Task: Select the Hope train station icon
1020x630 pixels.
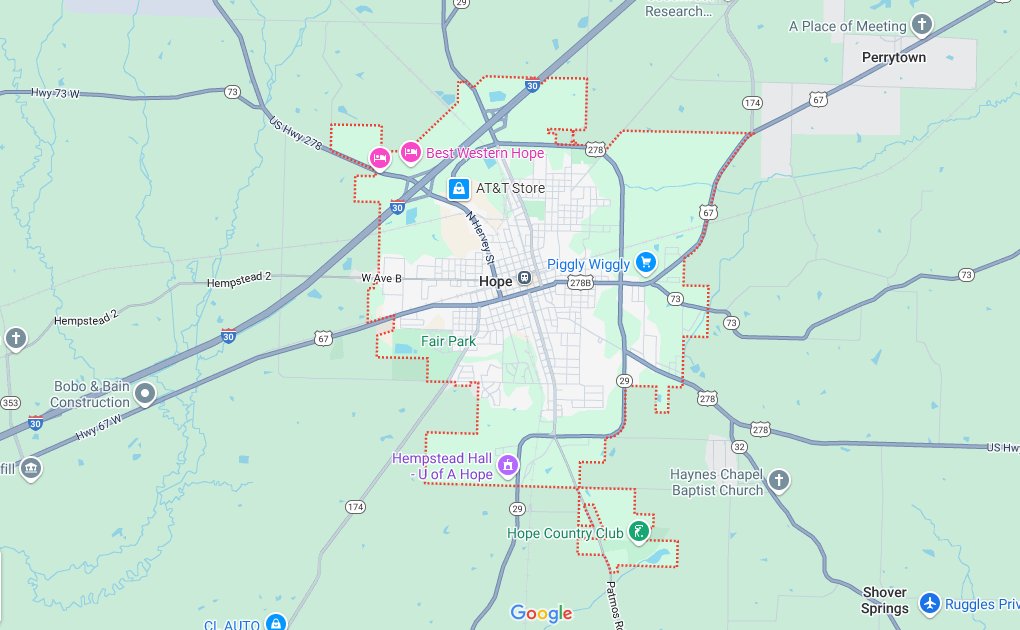Action: pos(525,281)
